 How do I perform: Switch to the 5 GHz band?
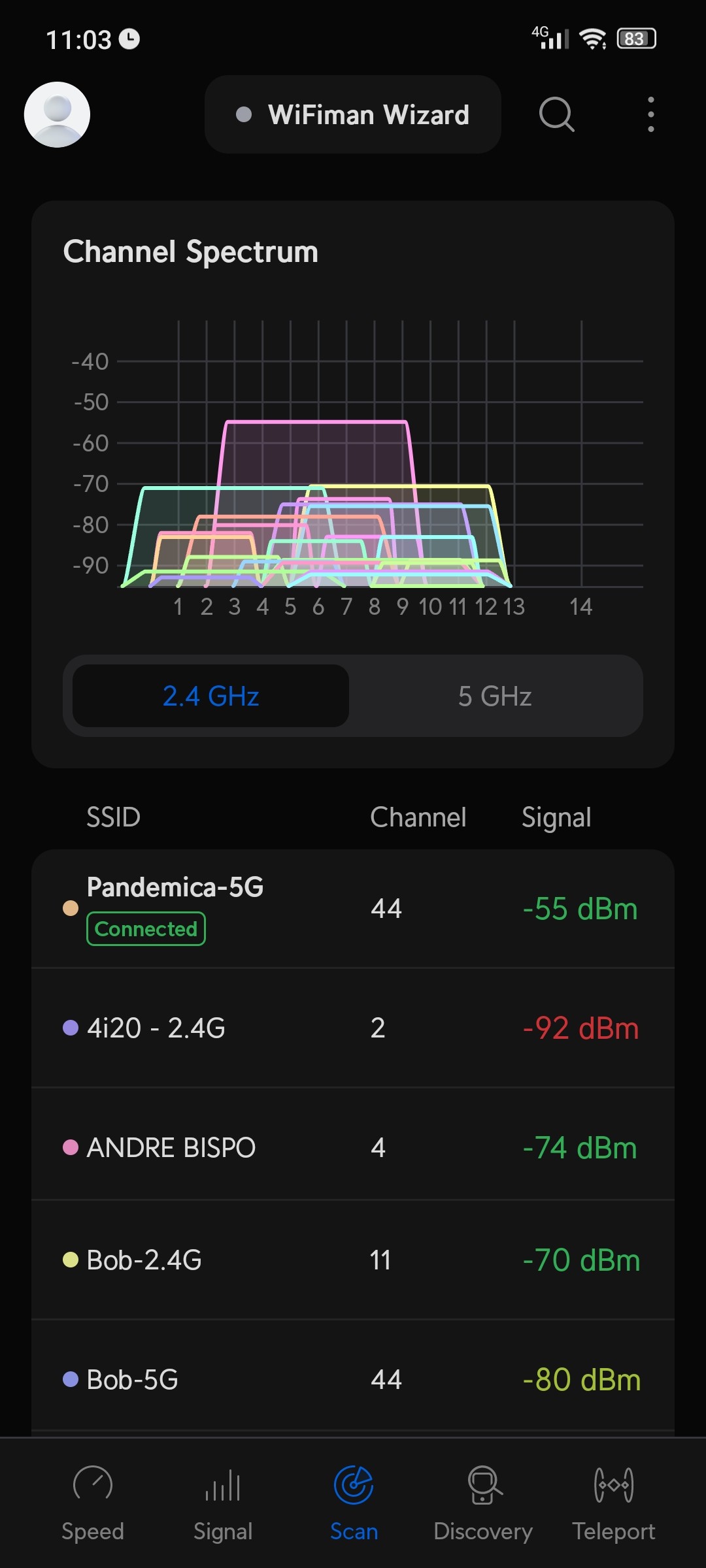495,696
